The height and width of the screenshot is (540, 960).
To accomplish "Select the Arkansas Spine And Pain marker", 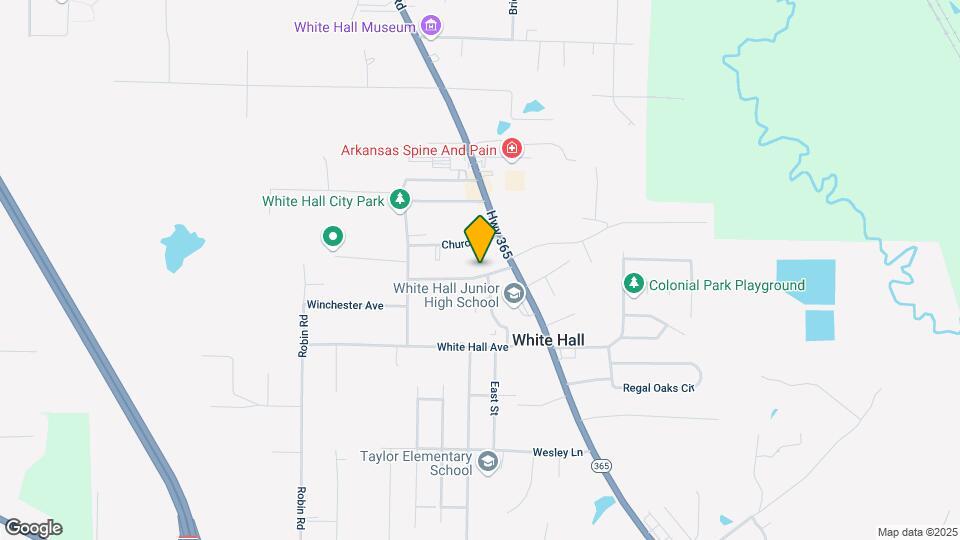I will [x=512, y=150].
